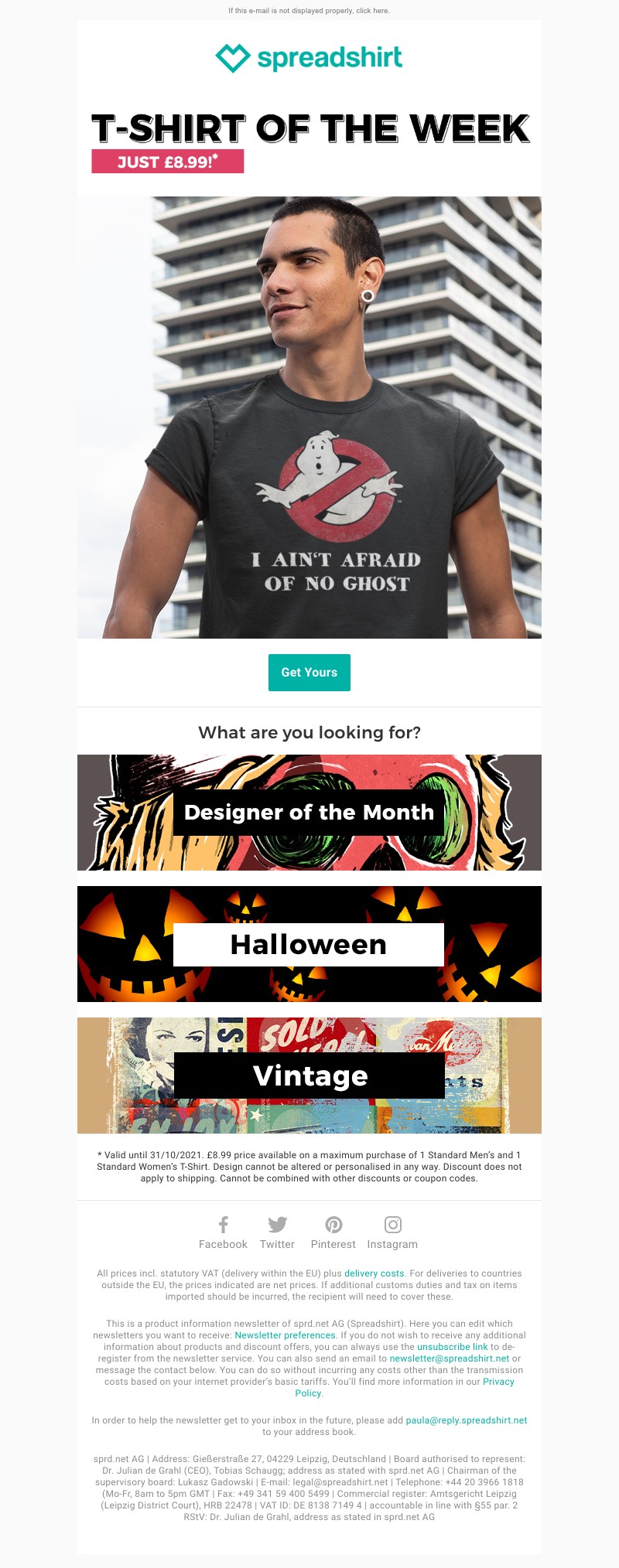Open the Vintage category banner
Viewport: 619px width, 1568px height.
(309, 1075)
